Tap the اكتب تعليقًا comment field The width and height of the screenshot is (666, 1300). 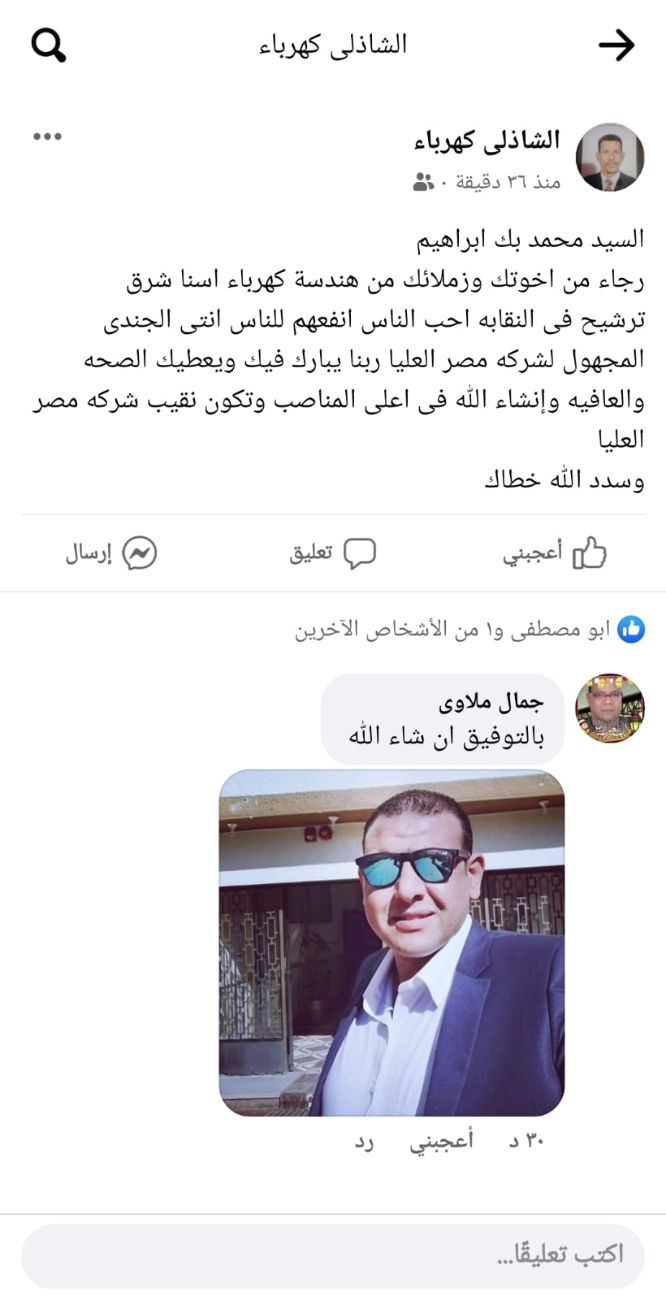[333, 1255]
